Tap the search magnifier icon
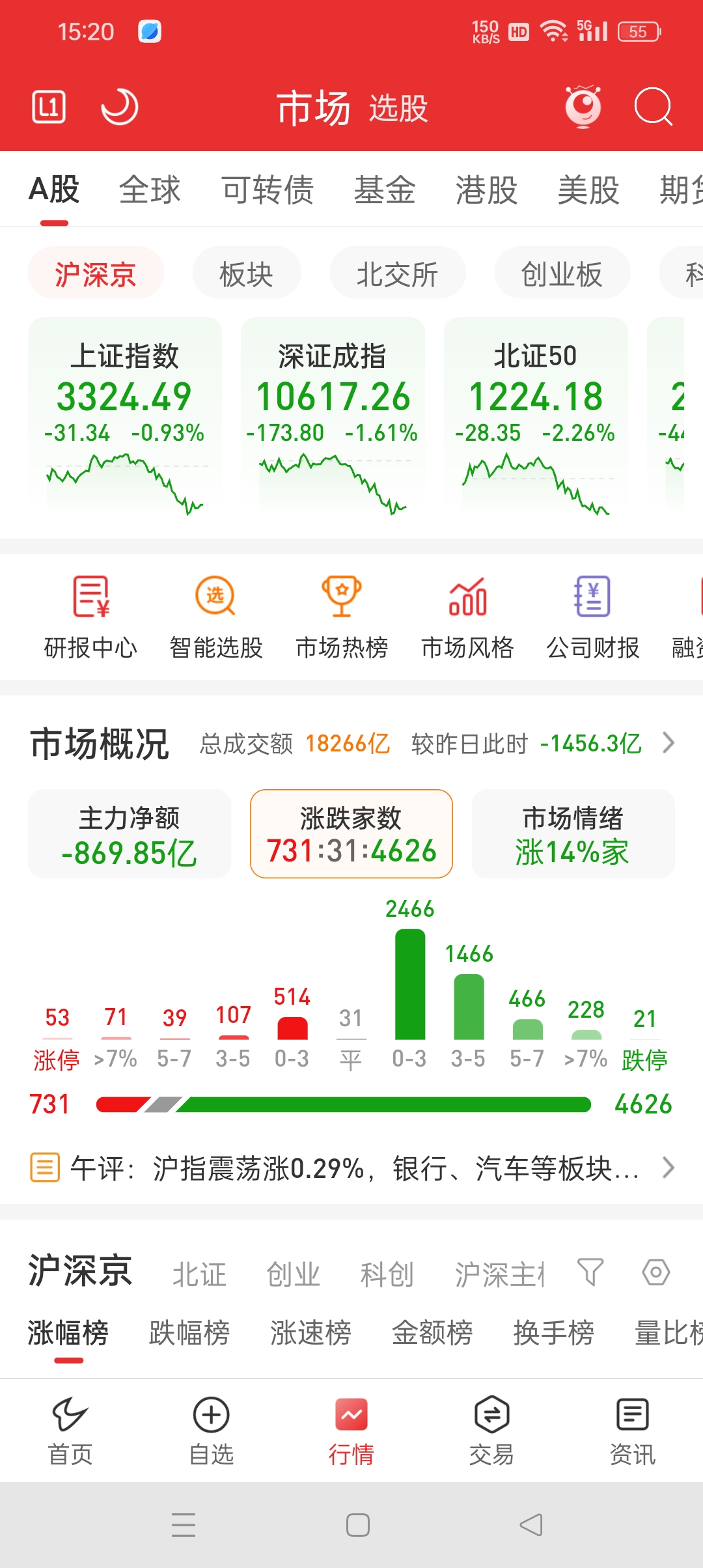Image resolution: width=703 pixels, height=1568 pixels. [654, 107]
